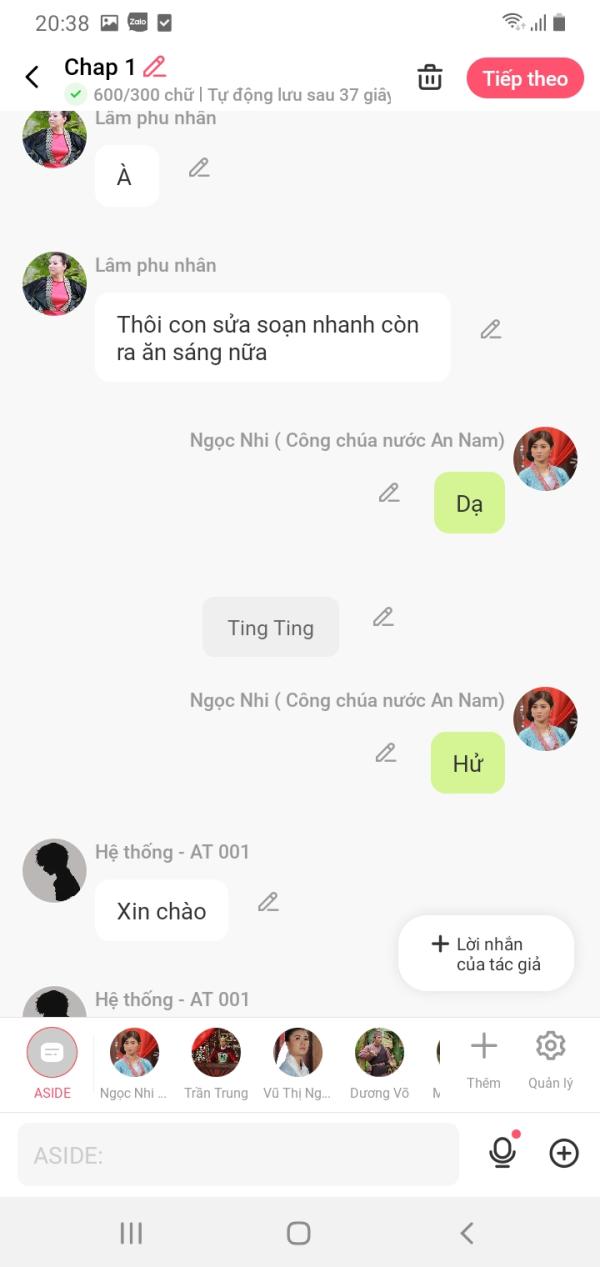The height and width of the screenshot is (1267, 600).
Task: Tap the Tiếp theo button
Action: point(525,78)
